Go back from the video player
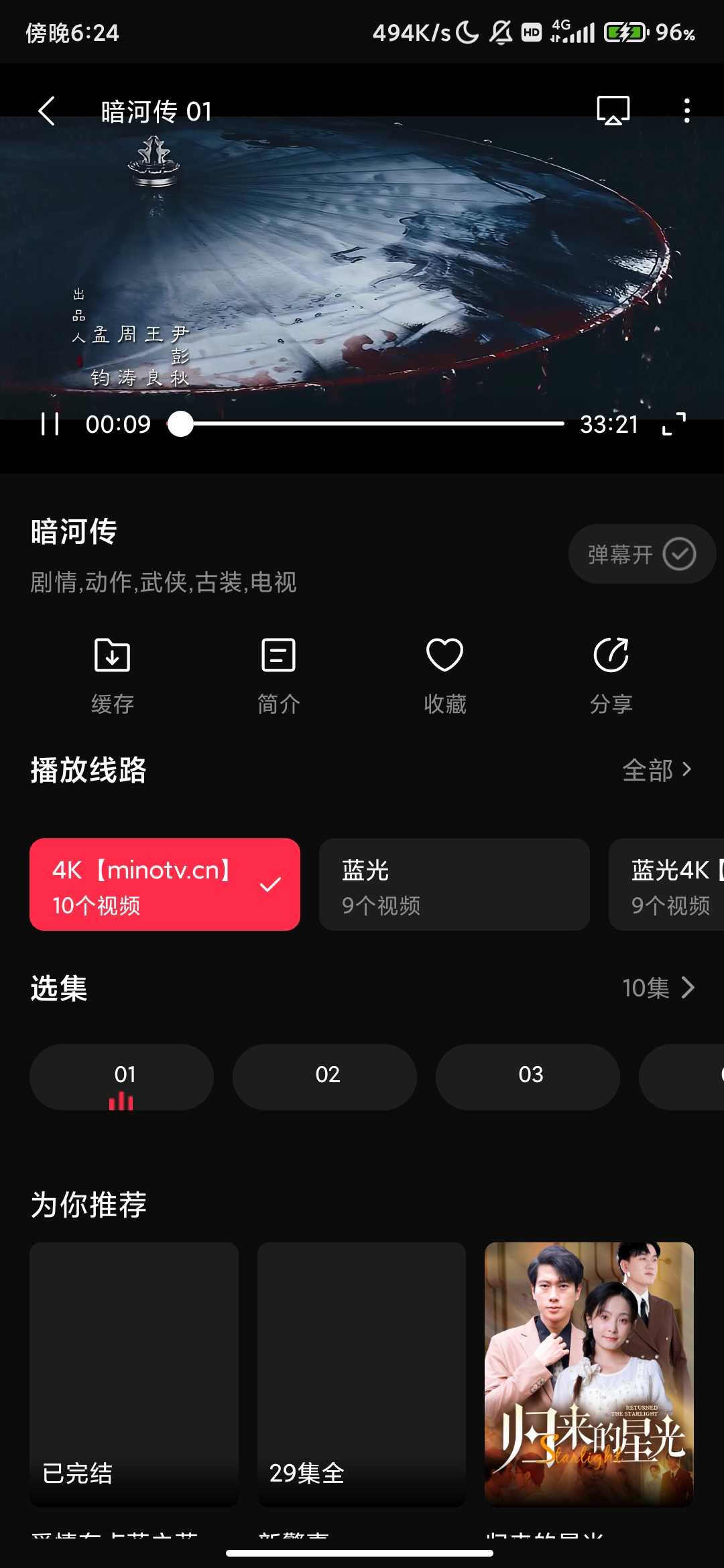The width and height of the screenshot is (724, 1568). tap(46, 111)
